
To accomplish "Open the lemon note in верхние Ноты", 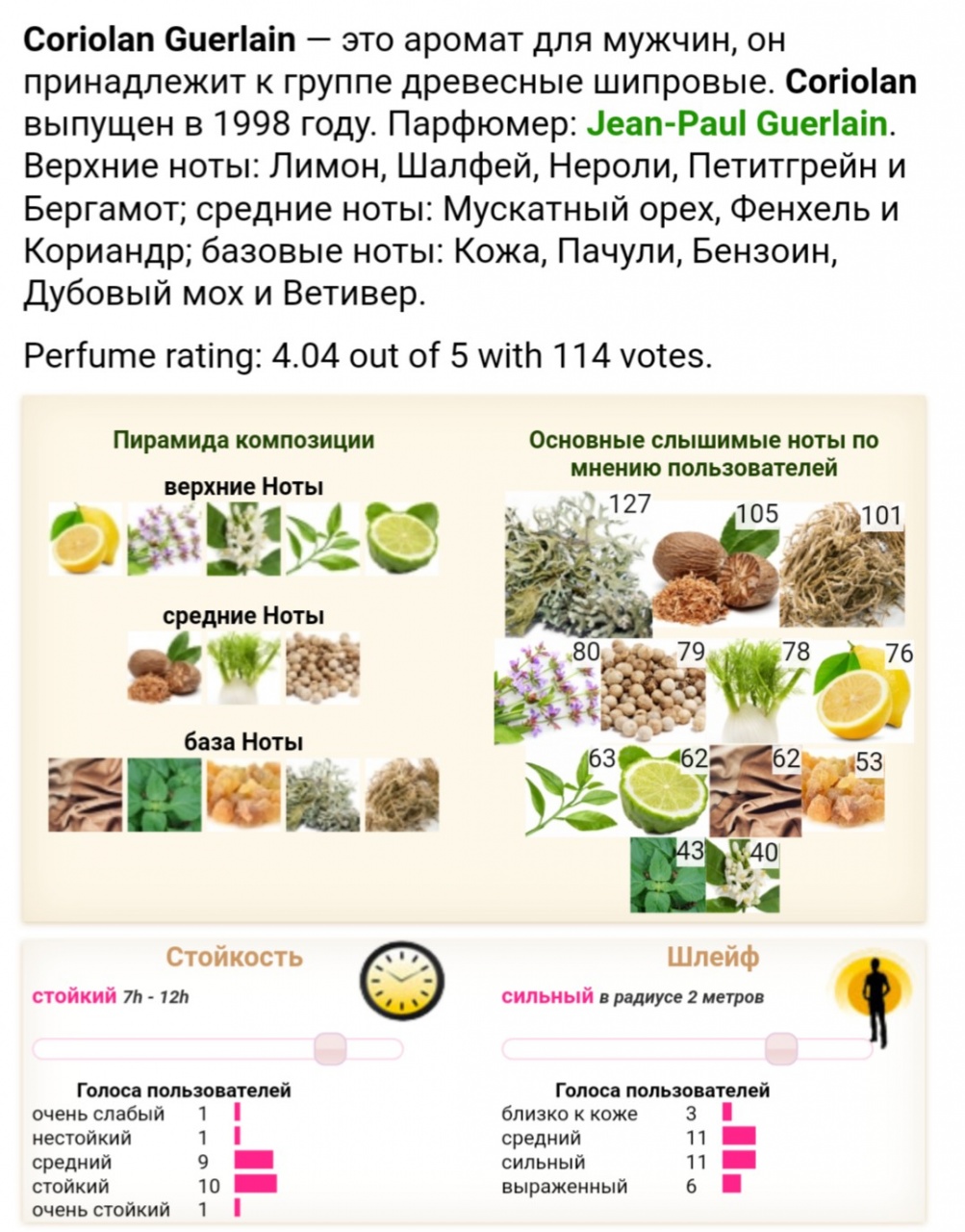I will coord(85,538).
